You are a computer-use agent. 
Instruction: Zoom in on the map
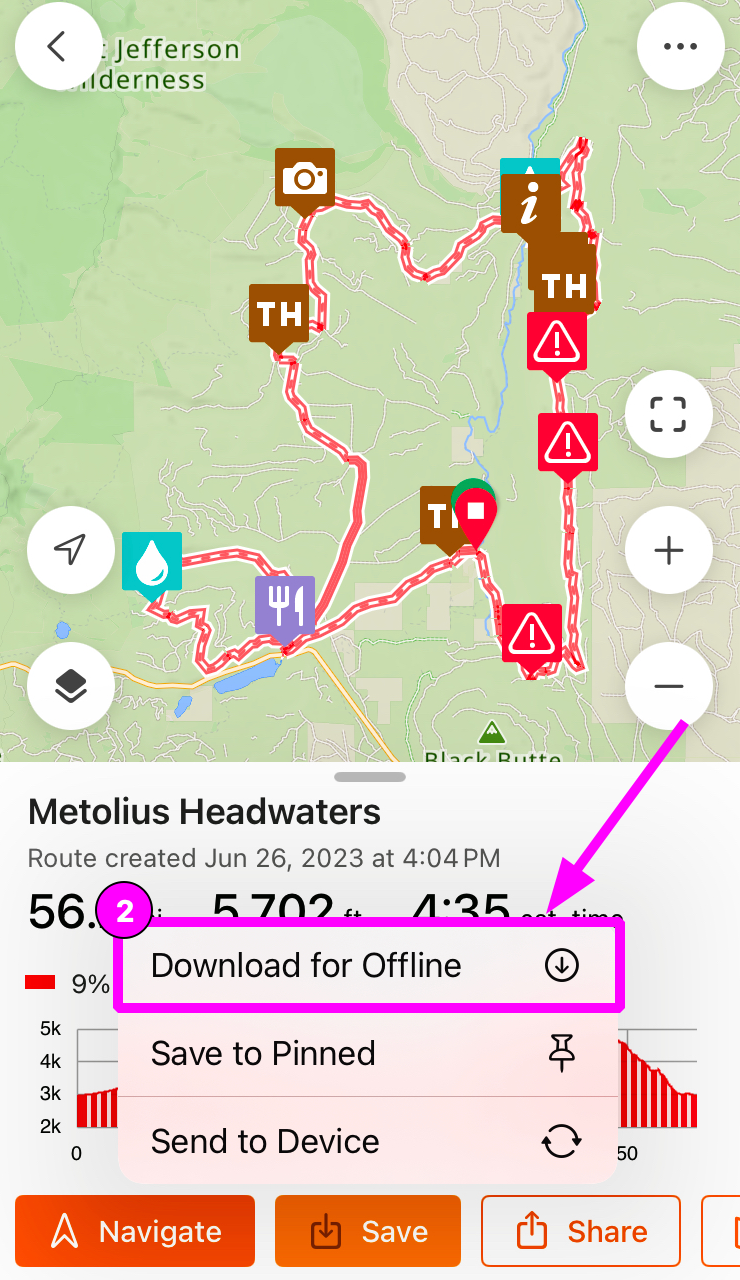(668, 550)
